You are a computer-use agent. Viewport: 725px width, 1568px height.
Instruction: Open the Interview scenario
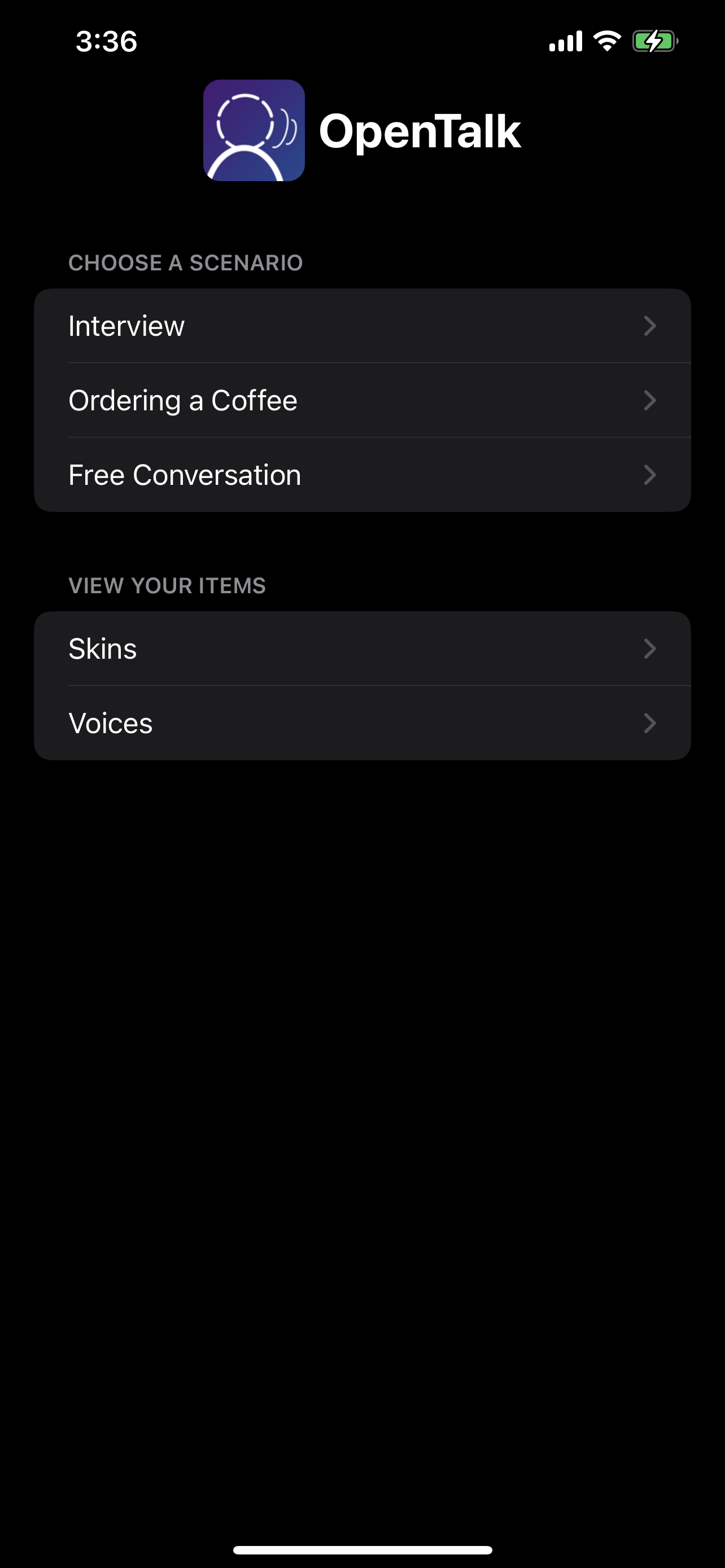click(x=361, y=326)
